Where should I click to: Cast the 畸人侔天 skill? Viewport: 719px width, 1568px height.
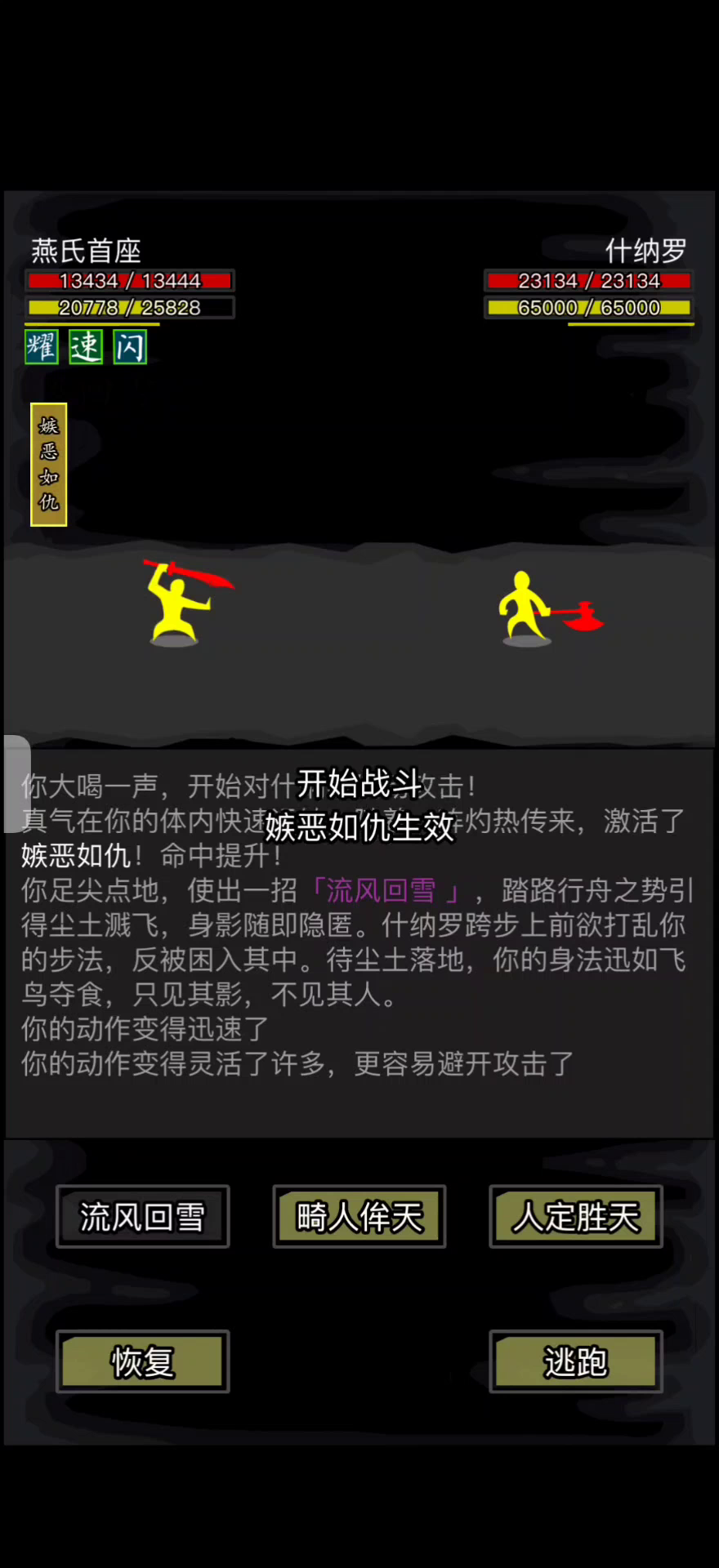(x=359, y=1216)
